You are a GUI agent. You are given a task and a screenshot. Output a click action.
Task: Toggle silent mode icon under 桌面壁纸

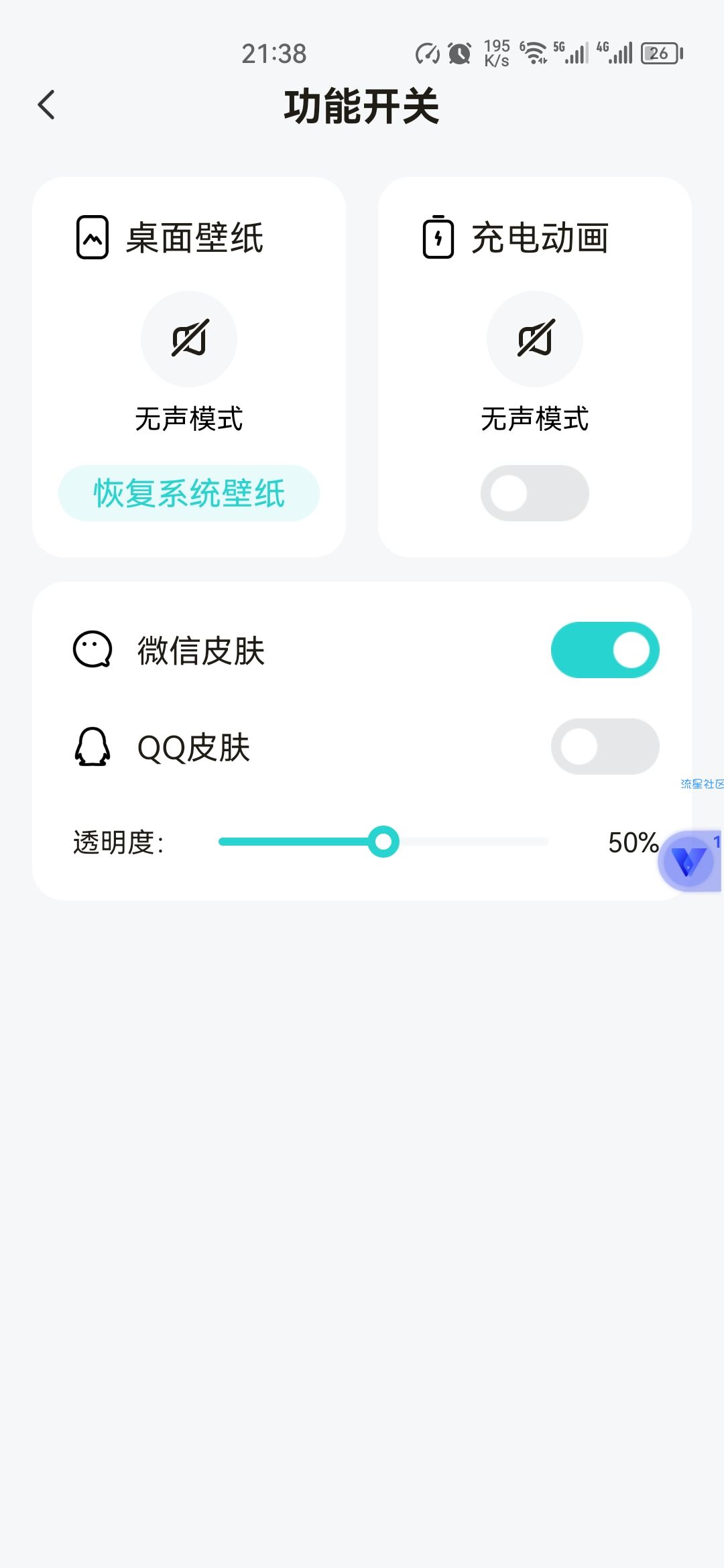tap(189, 338)
